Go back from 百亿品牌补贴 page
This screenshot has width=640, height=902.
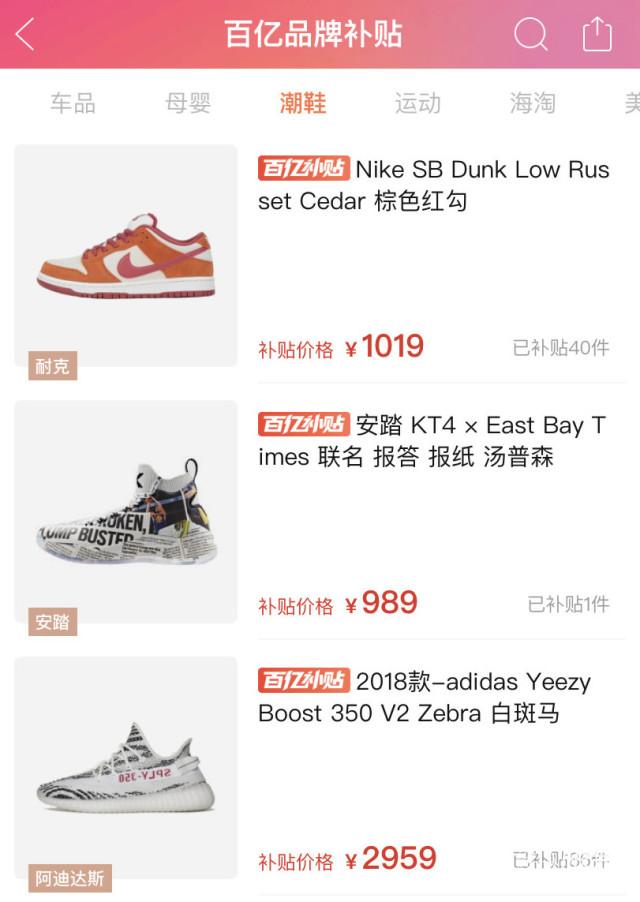coord(26,35)
